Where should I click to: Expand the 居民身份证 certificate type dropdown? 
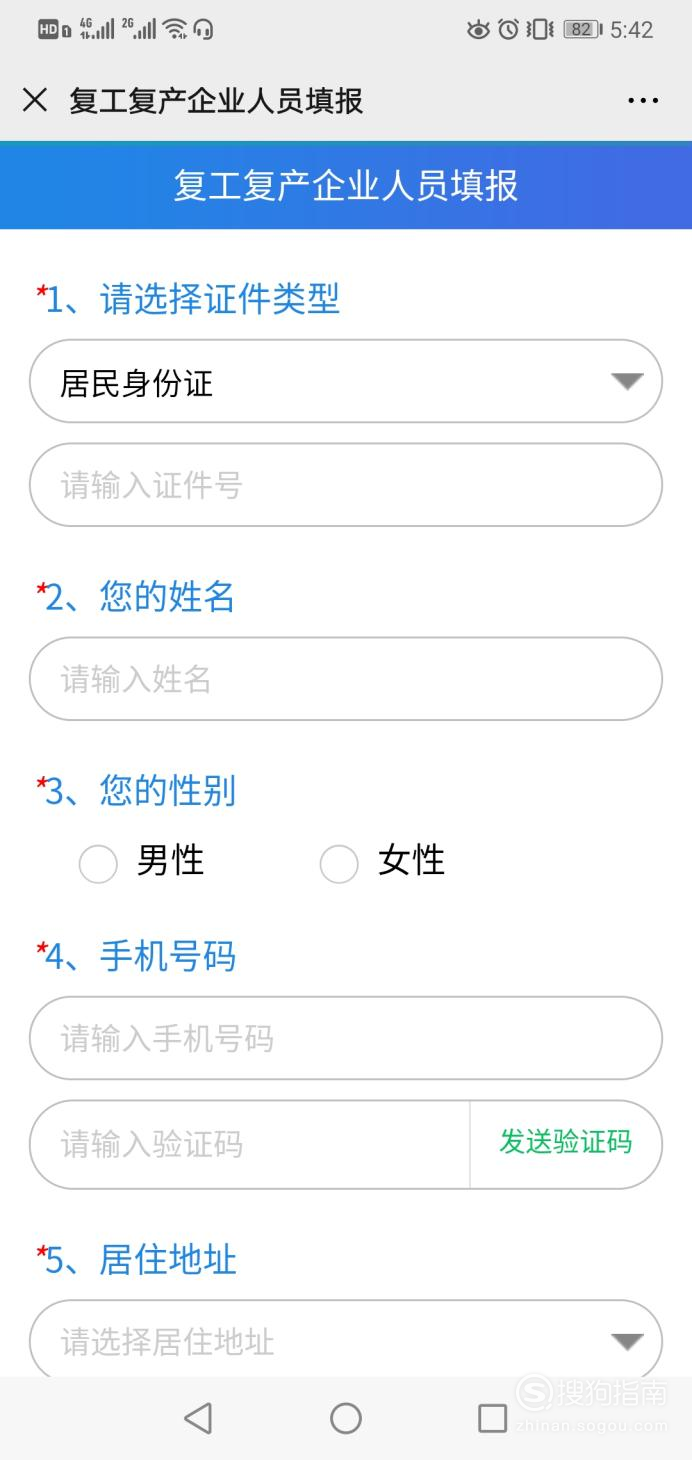coord(346,381)
